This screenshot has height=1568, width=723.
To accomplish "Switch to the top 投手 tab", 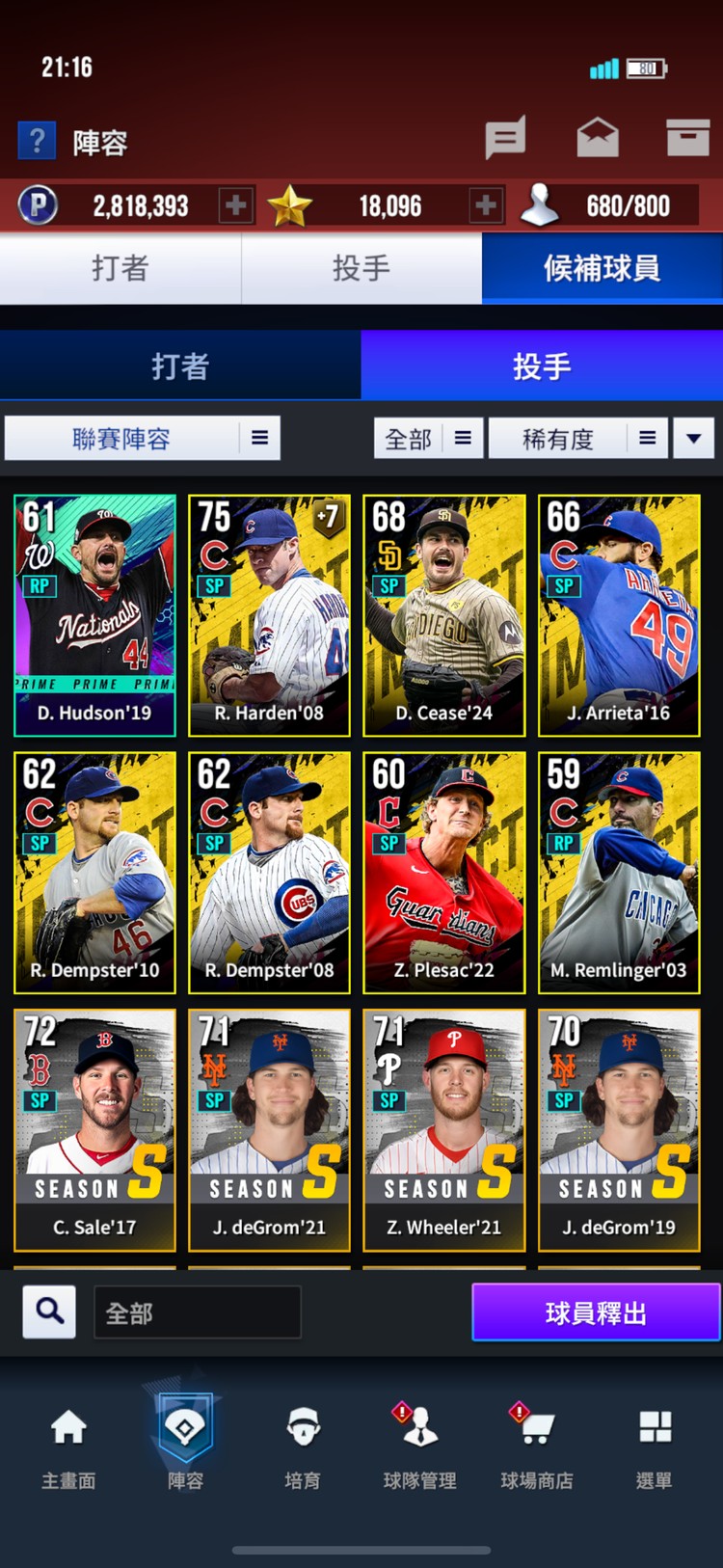I will pyautogui.click(x=361, y=268).
